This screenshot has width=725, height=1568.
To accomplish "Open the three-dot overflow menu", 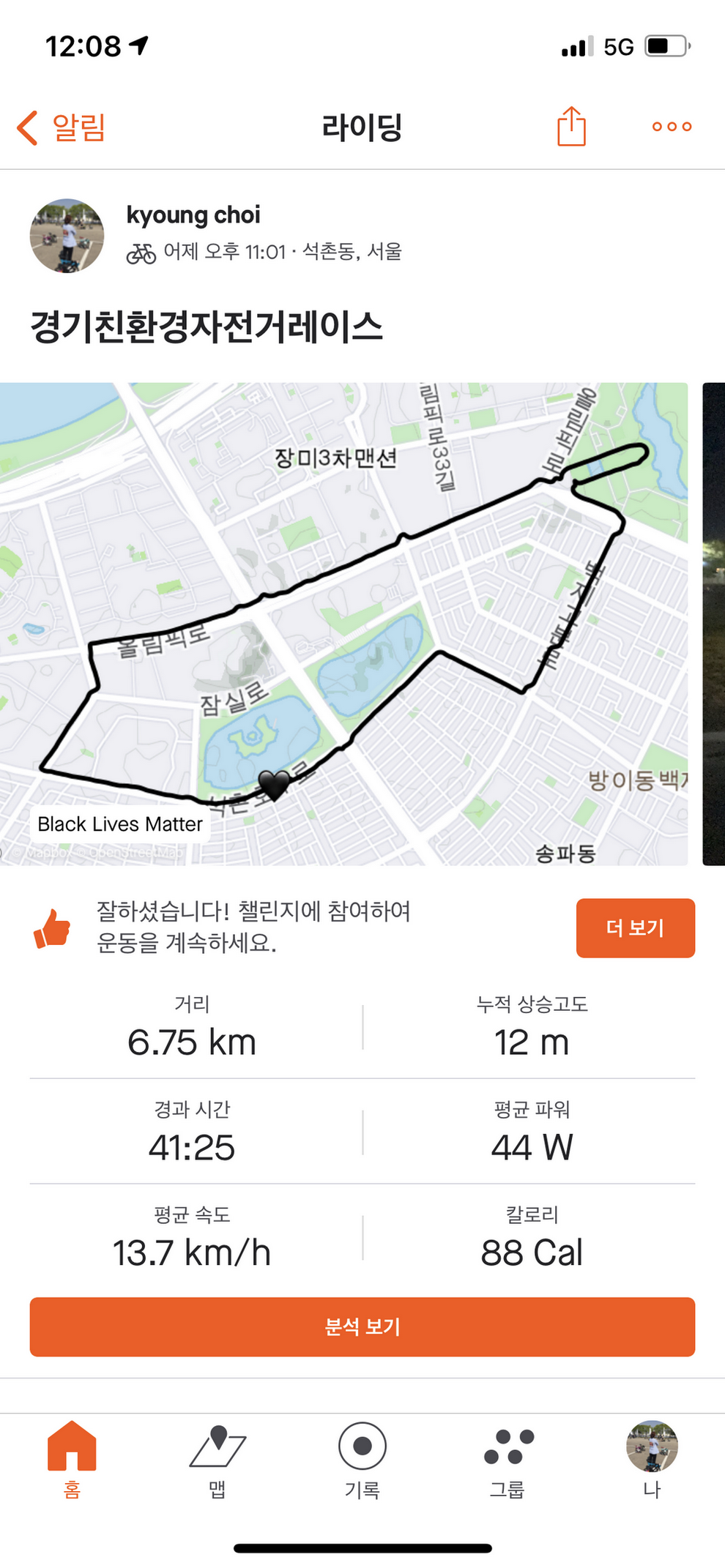I will [x=672, y=127].
